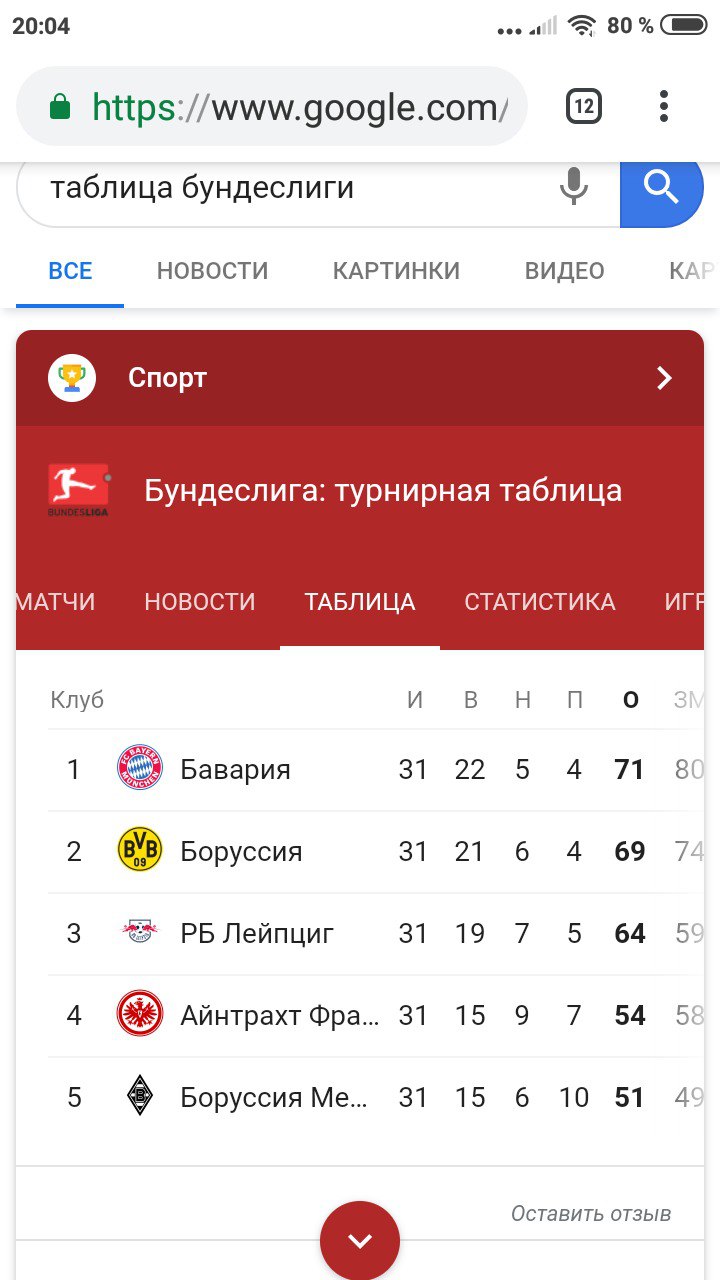Open the Боруссия Менхенгладбах row in fifth place
Viewport: 720px width, 1280px height.
pos(360,1098)
